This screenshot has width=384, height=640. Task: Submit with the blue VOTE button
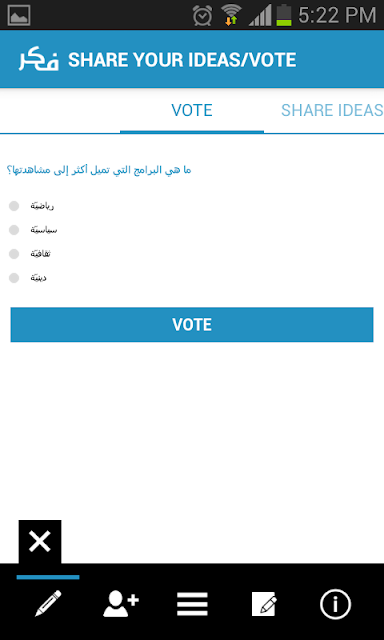pyautogui.click(x=192, y=324)
